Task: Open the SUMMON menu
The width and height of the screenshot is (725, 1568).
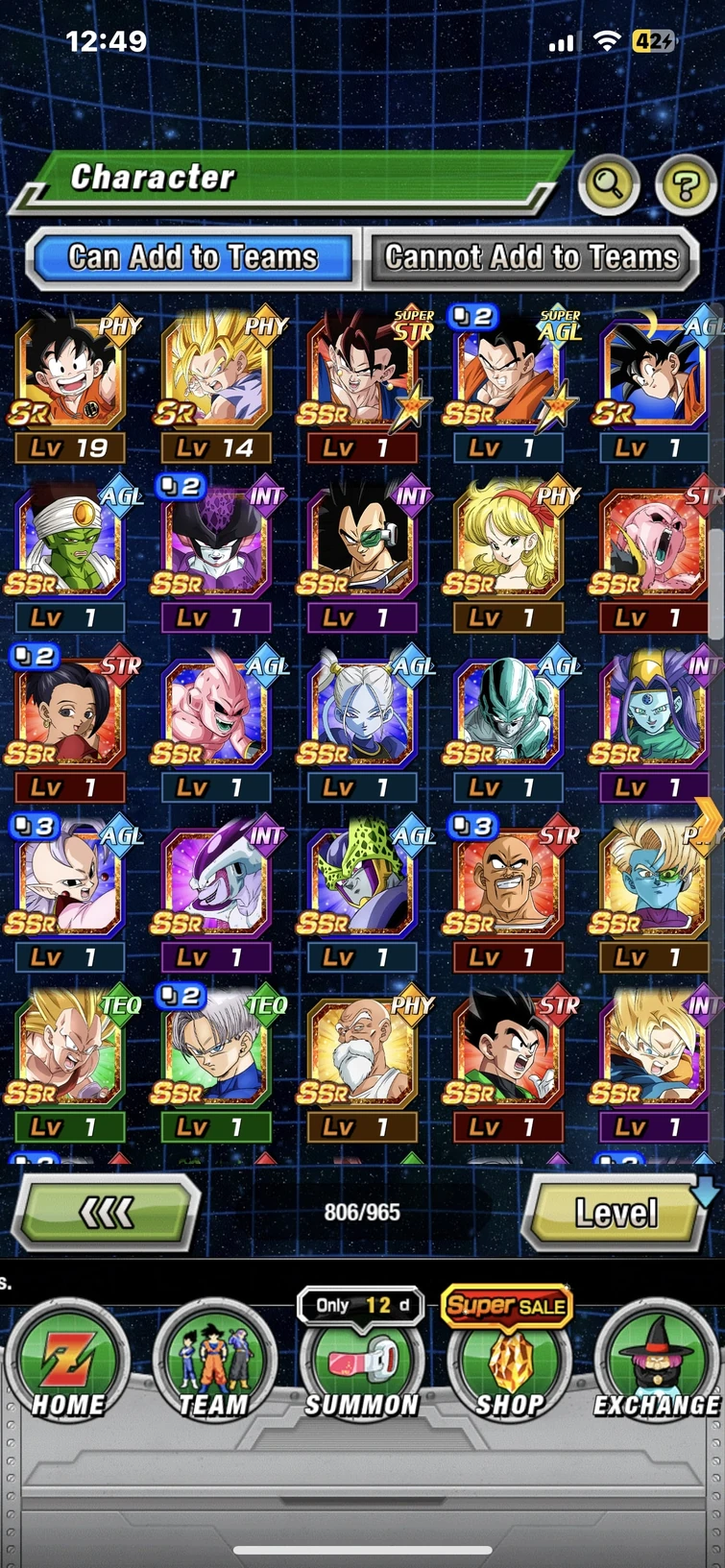Action: point(362,1362)
